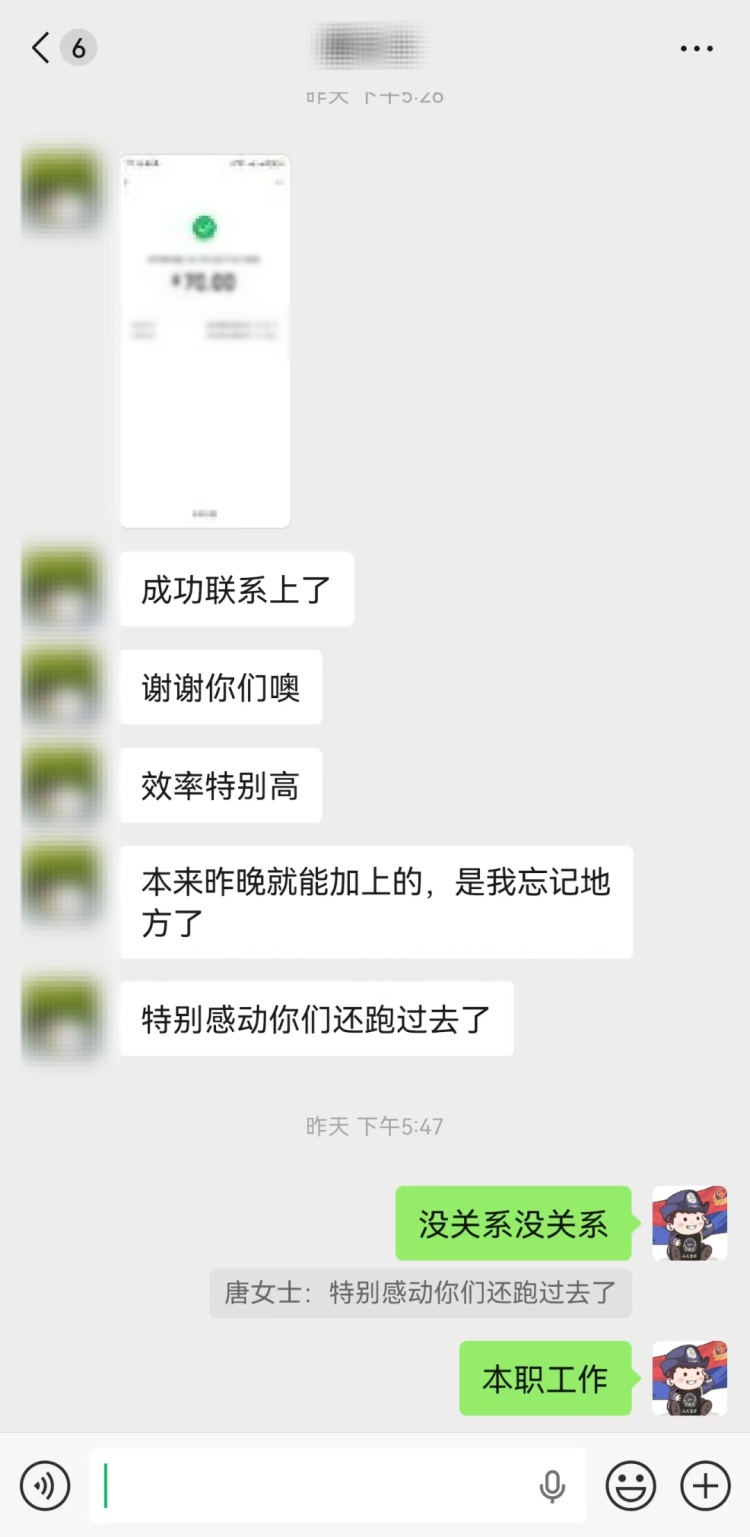Screen dimensions: 750x1537
Task: Select the green bubble 没关系没关系
Action: pyautogui.click(x=511, y=1222)
